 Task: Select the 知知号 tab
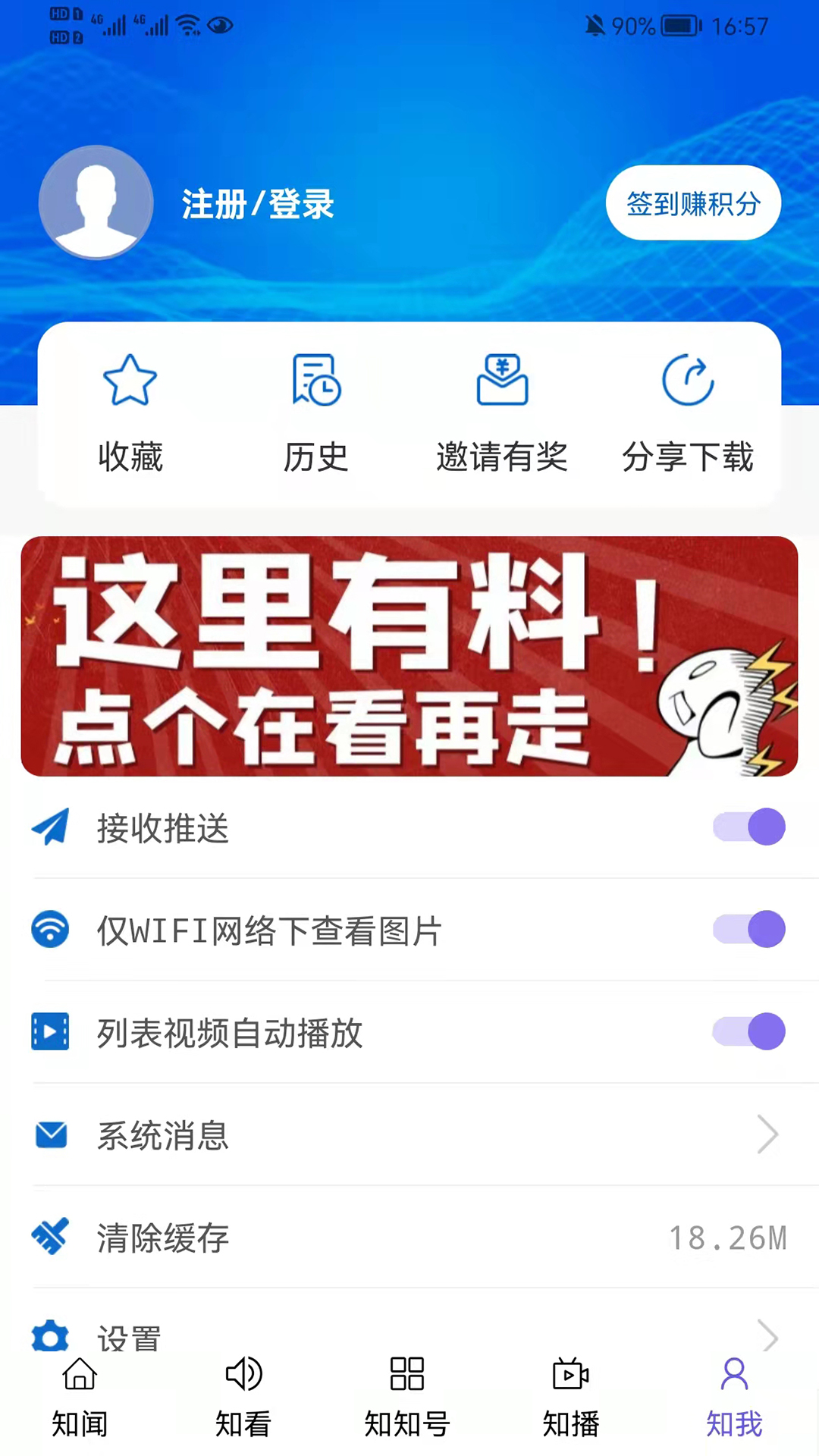tap(407, 1397)
